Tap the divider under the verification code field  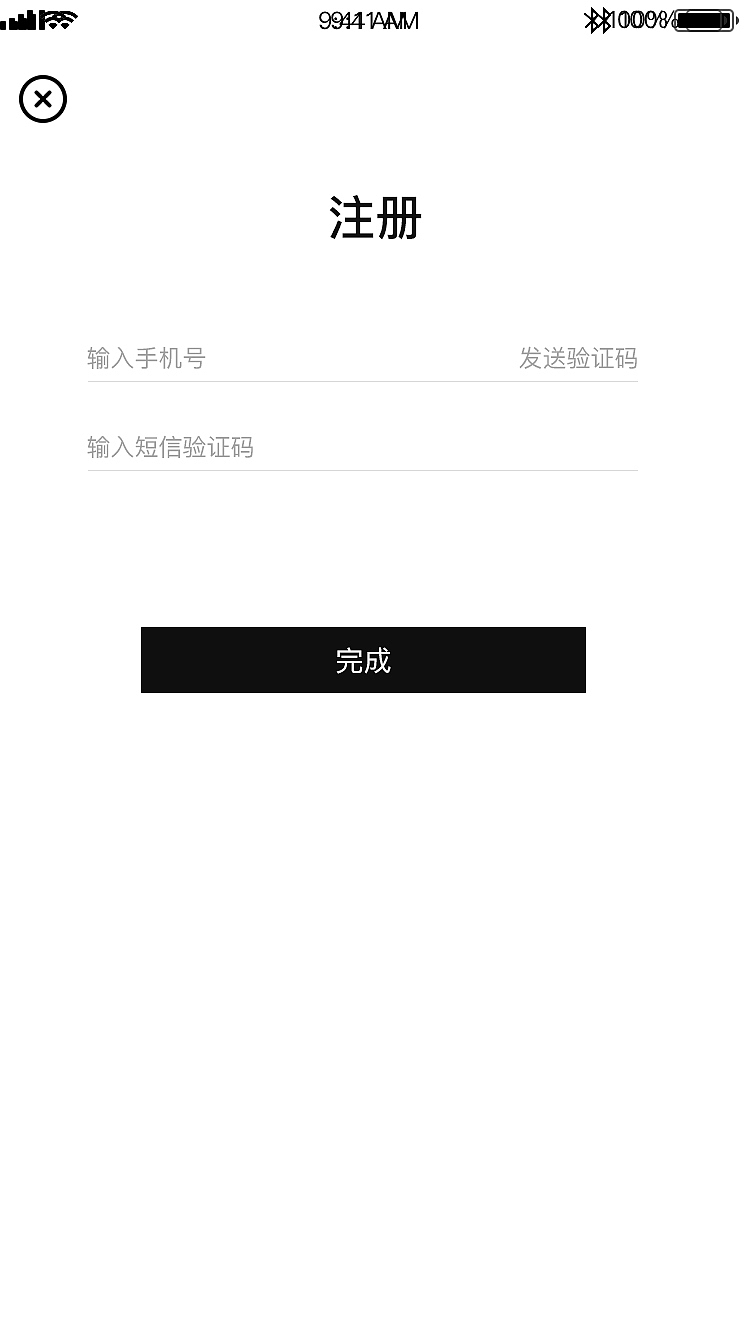(x=362, y=471)
